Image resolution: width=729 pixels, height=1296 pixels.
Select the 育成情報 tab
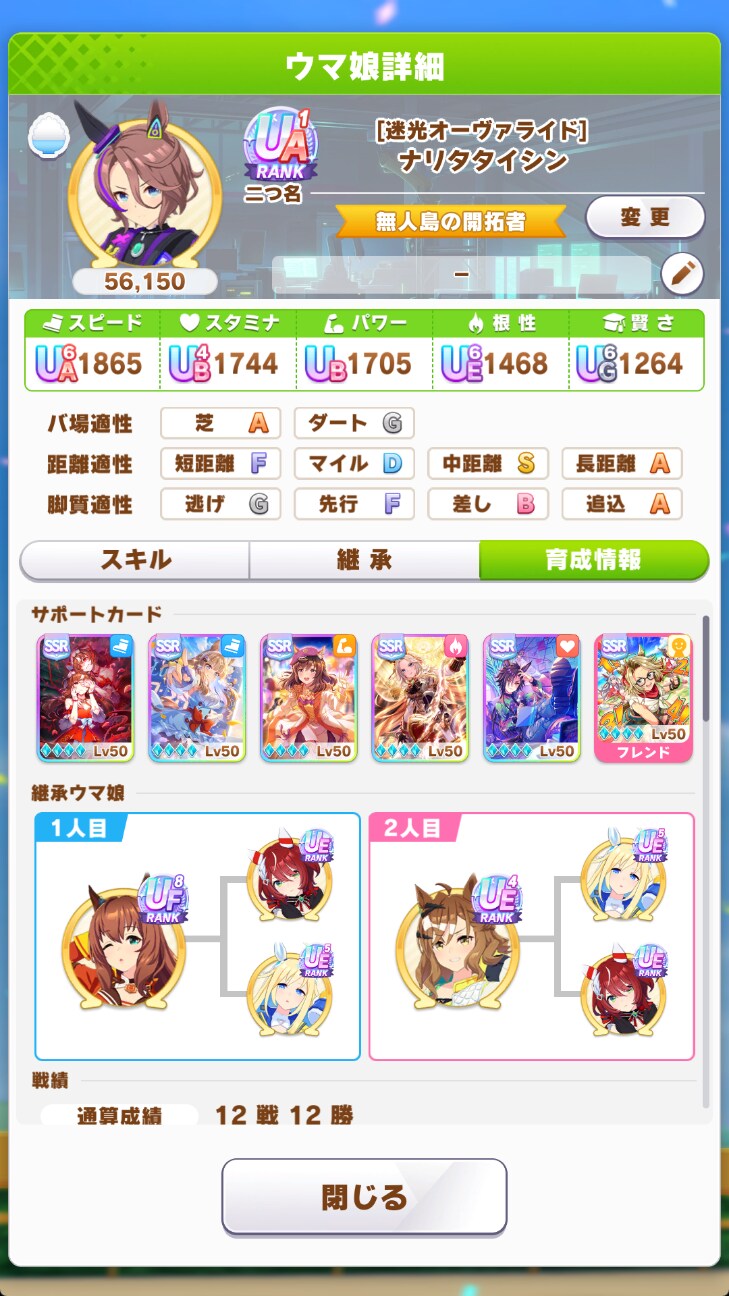(593, 560)
